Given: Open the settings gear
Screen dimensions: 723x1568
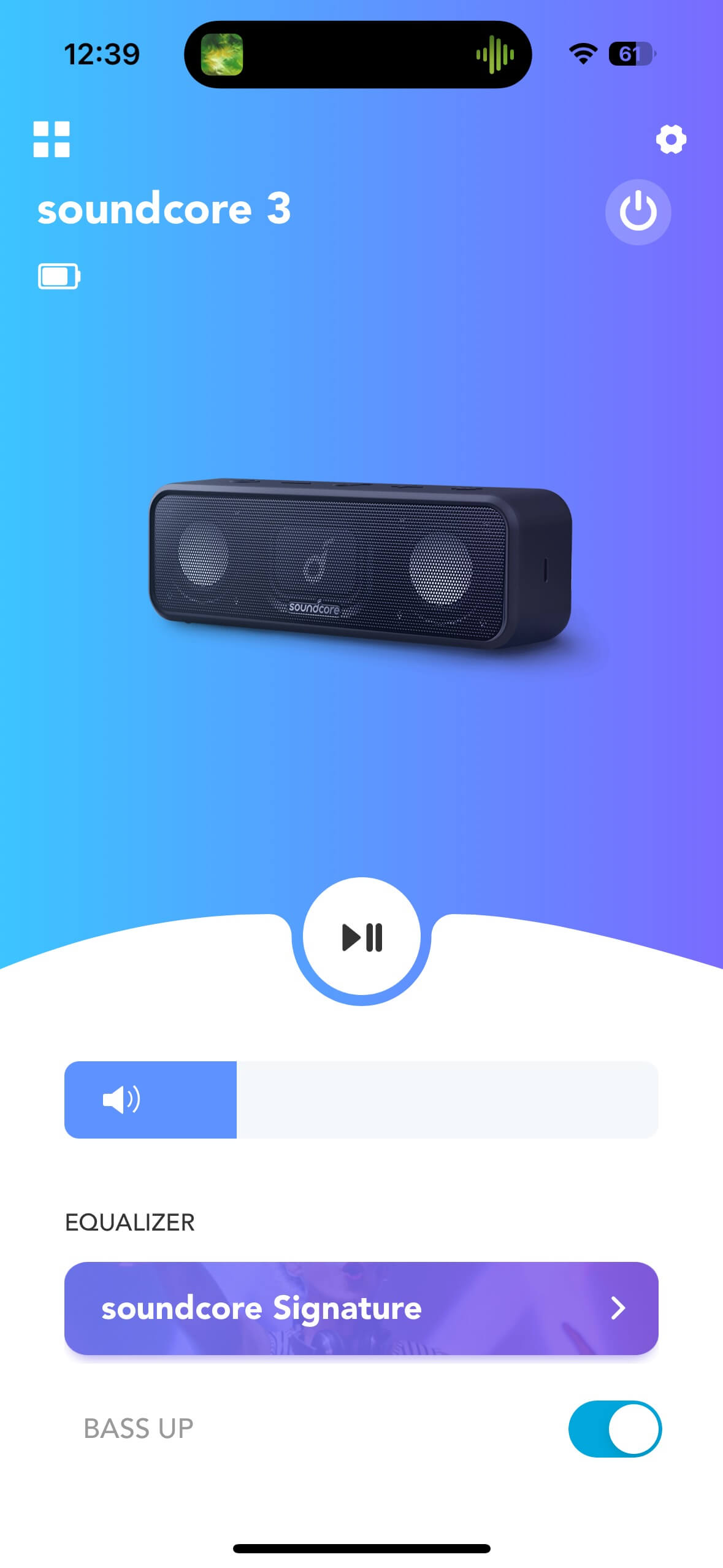Looking at the screenshot, I should (x=670, y=139).
